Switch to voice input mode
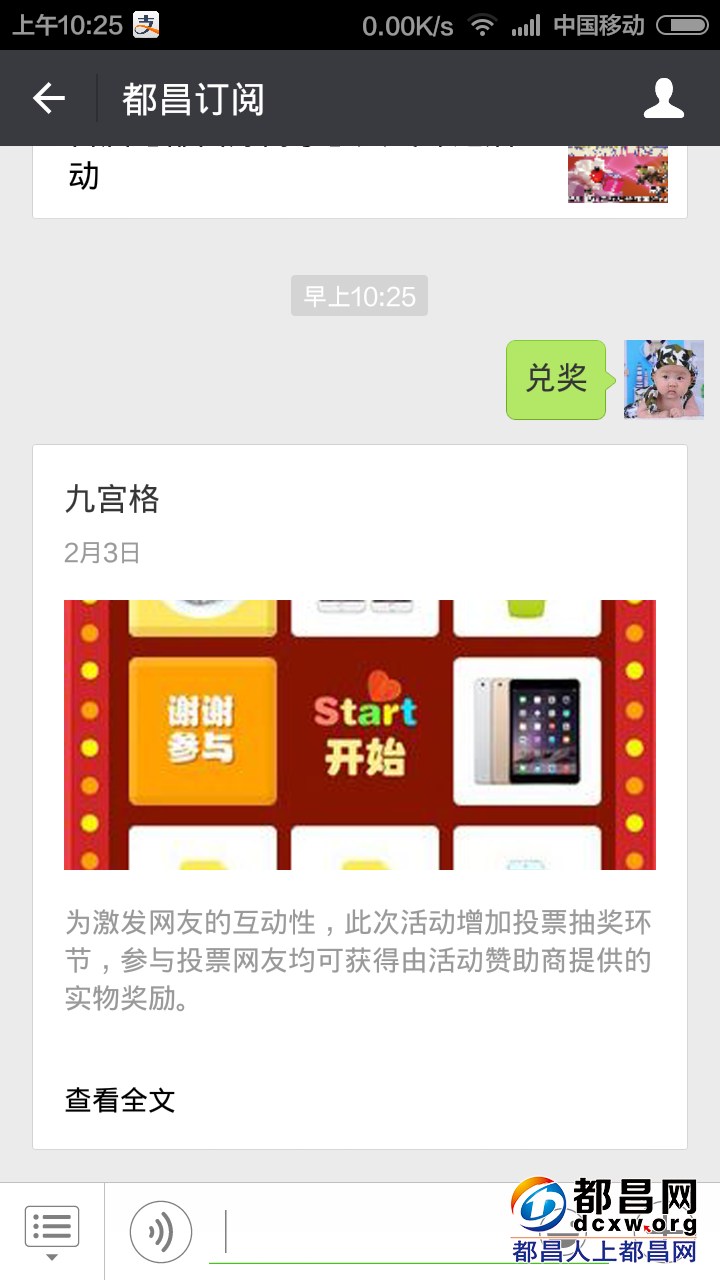 pyautogui.click(x=160, y=1231)
